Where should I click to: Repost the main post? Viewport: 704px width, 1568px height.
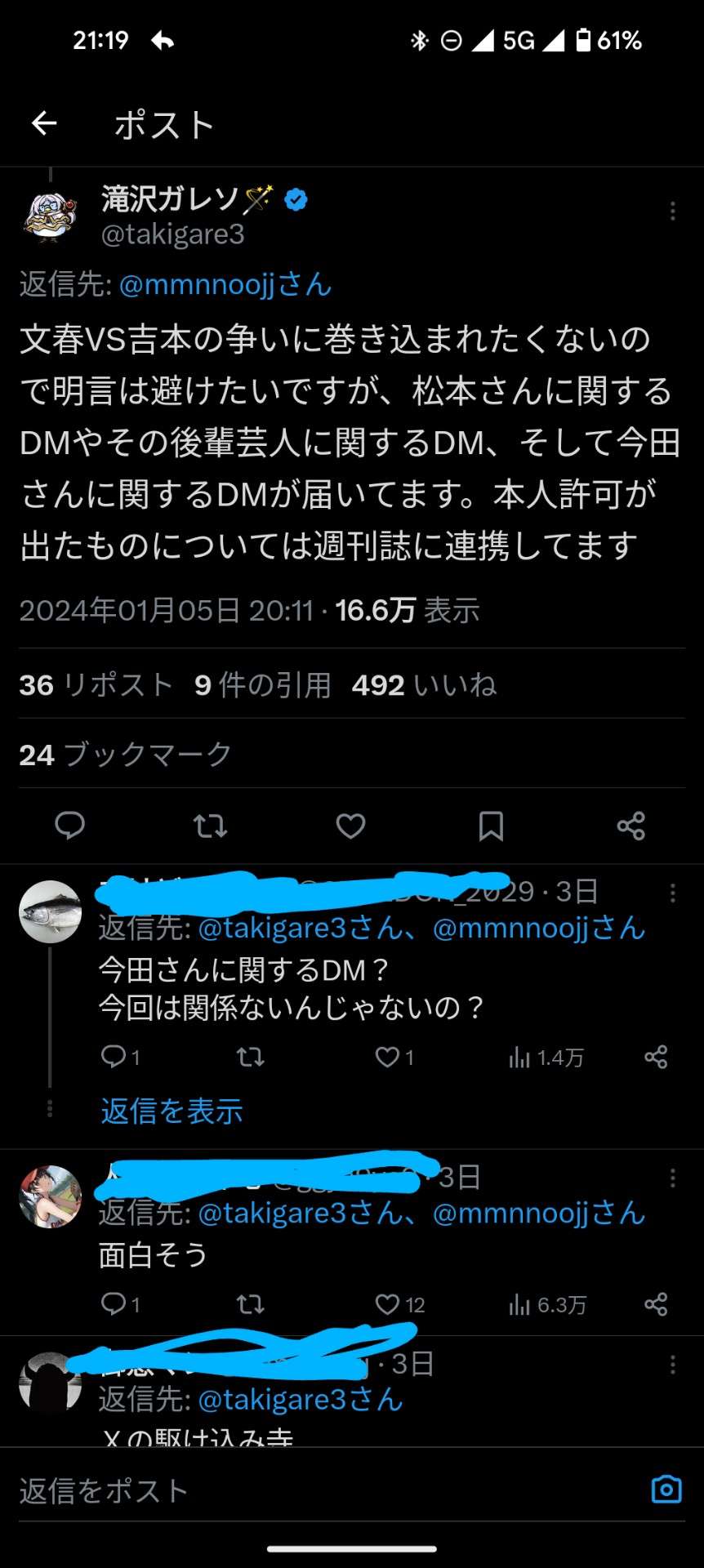(x=210, y=826)
